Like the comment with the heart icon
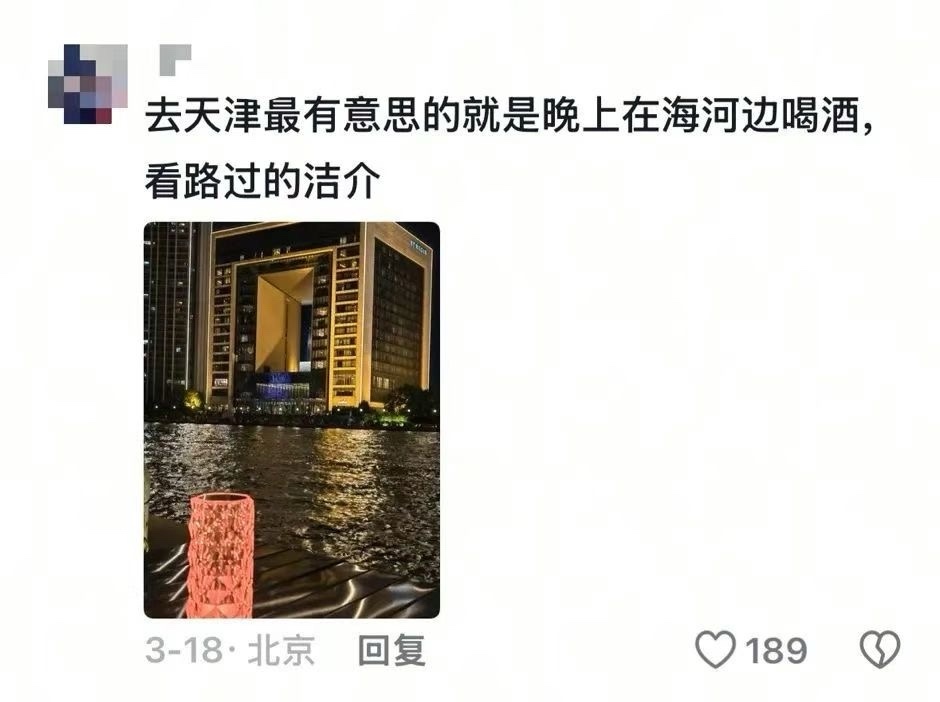This screenshot has height=702, width=940. 715,650
